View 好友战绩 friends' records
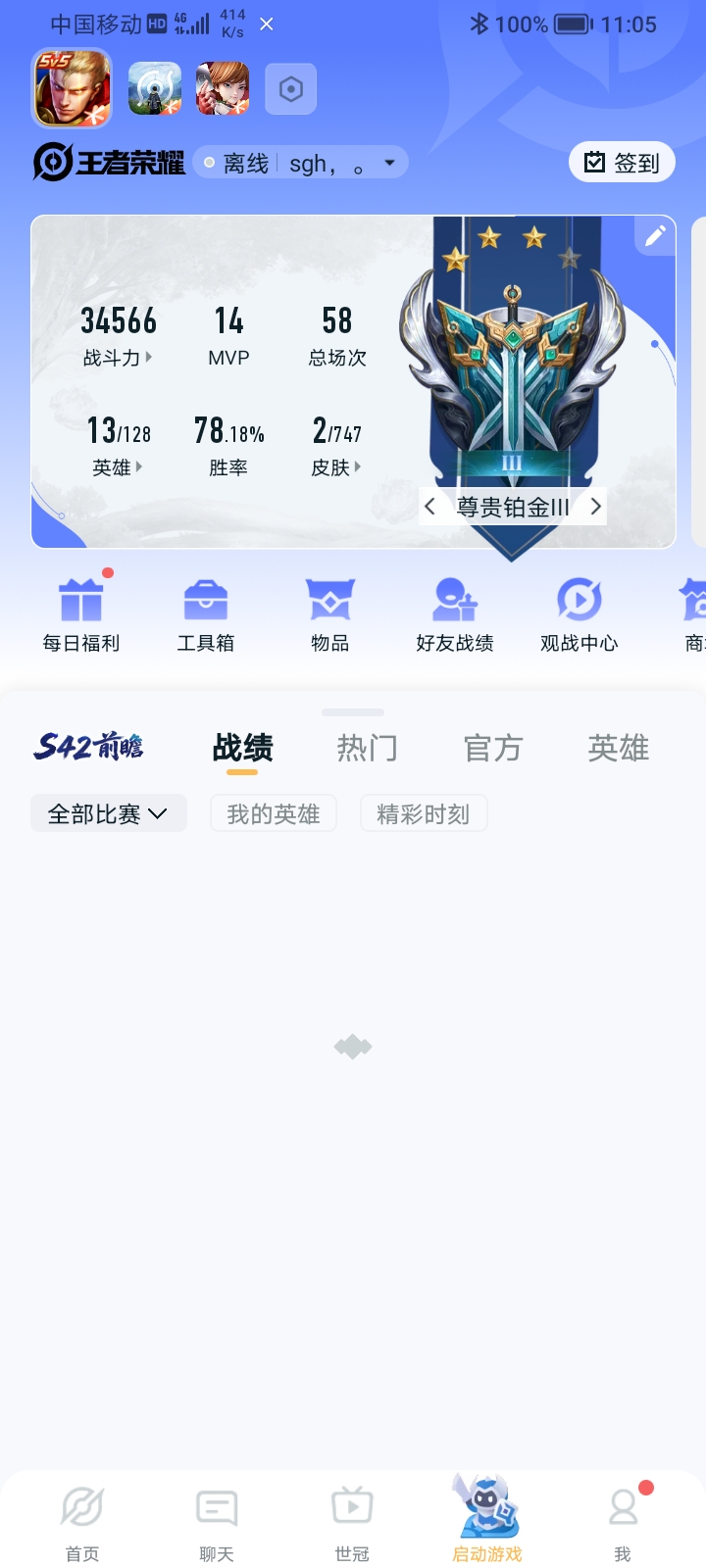This screenshot has height=1568, width=706. (x=455, y=614)
